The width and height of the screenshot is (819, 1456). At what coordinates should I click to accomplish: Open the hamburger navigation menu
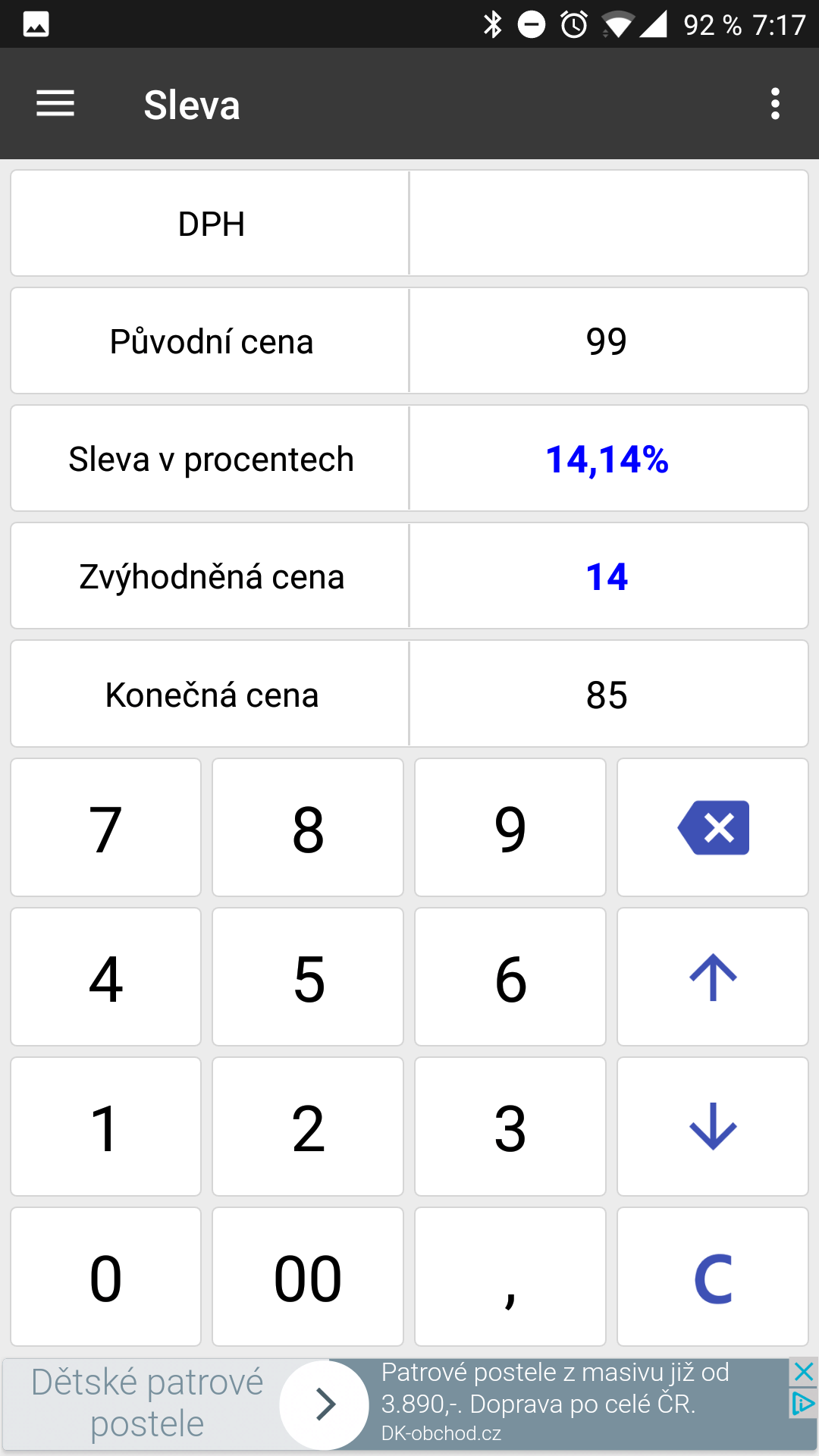(x=55, y=104)
